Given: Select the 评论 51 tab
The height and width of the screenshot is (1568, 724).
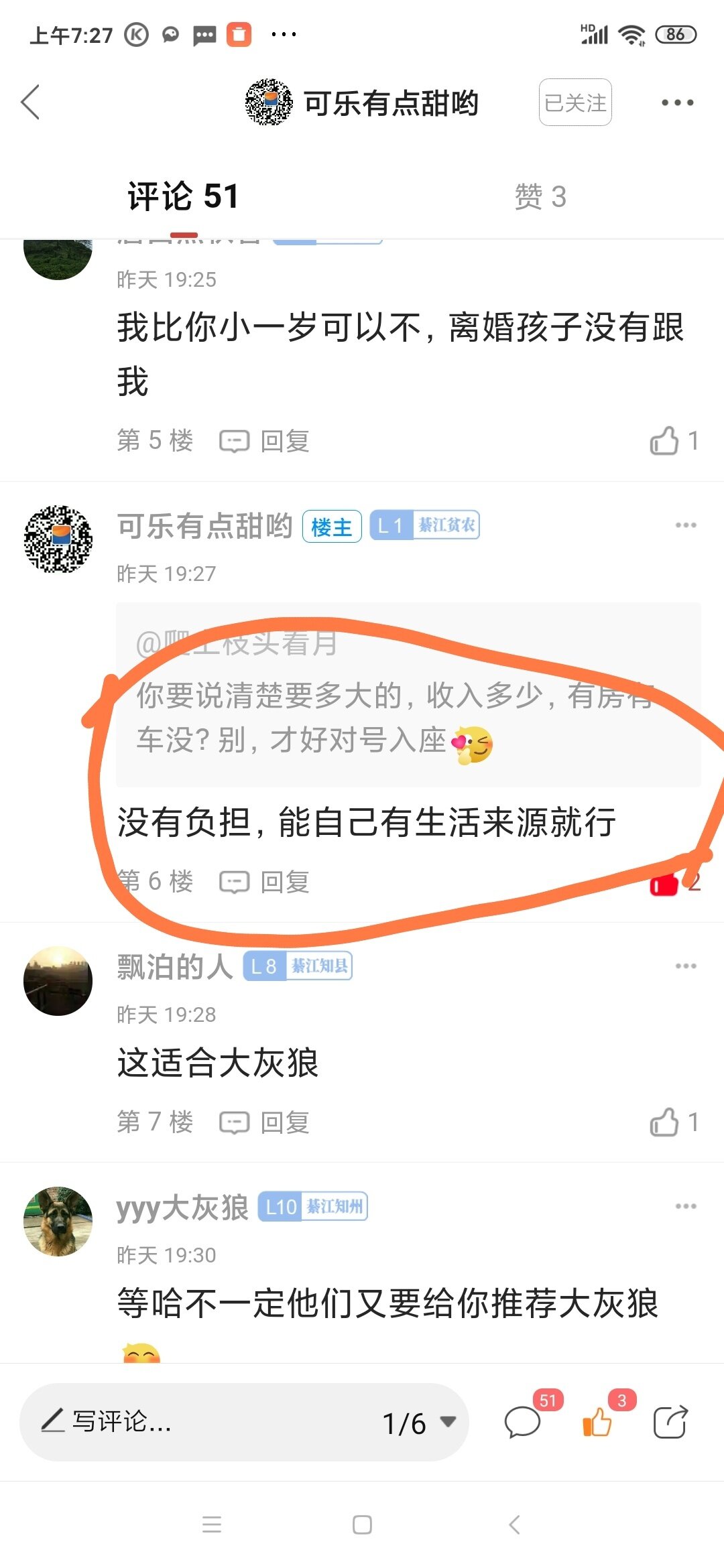Looking at the screenshot, I should click(x=183, y=197).
